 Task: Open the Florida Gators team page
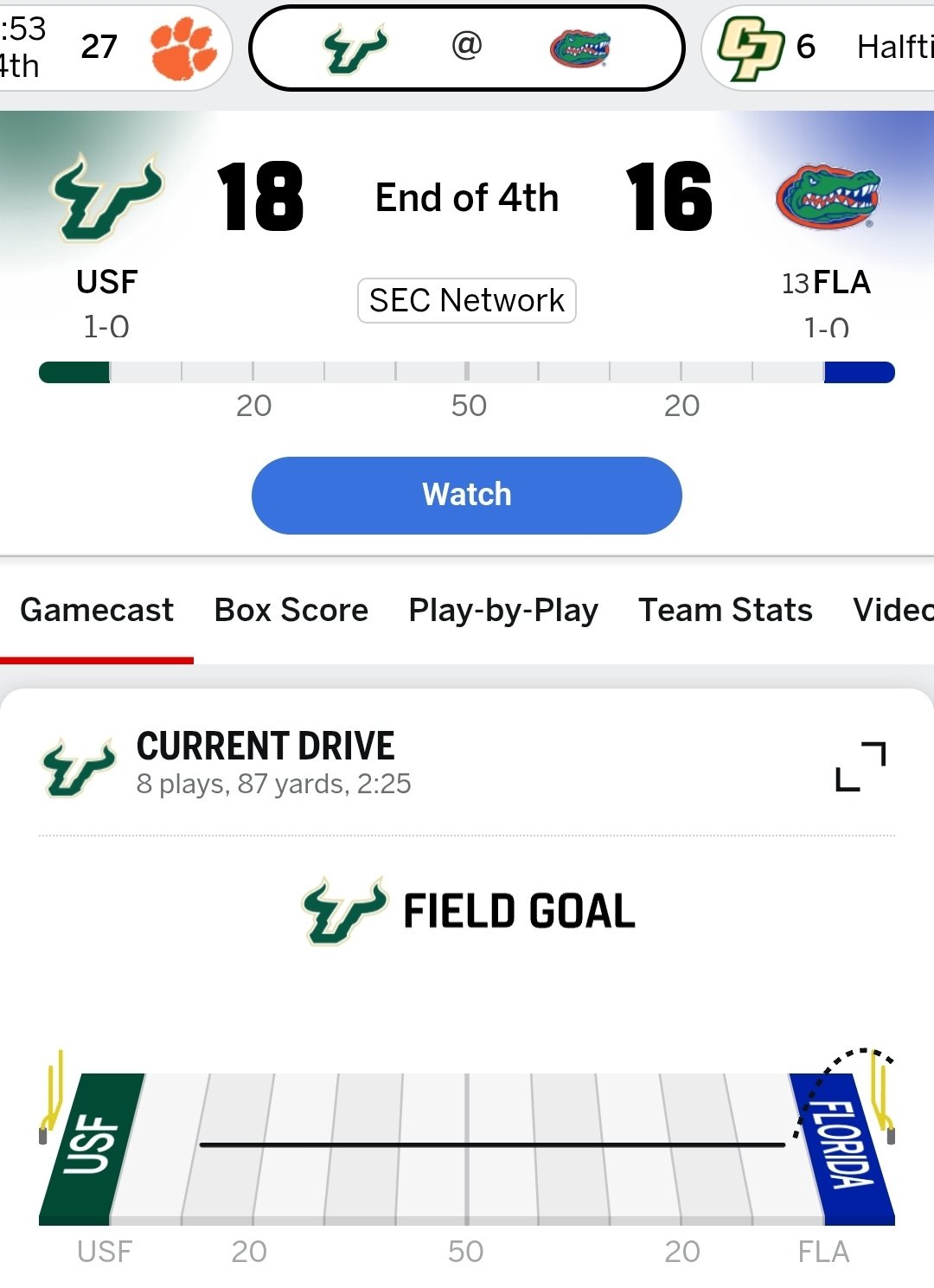pos(827,199)
